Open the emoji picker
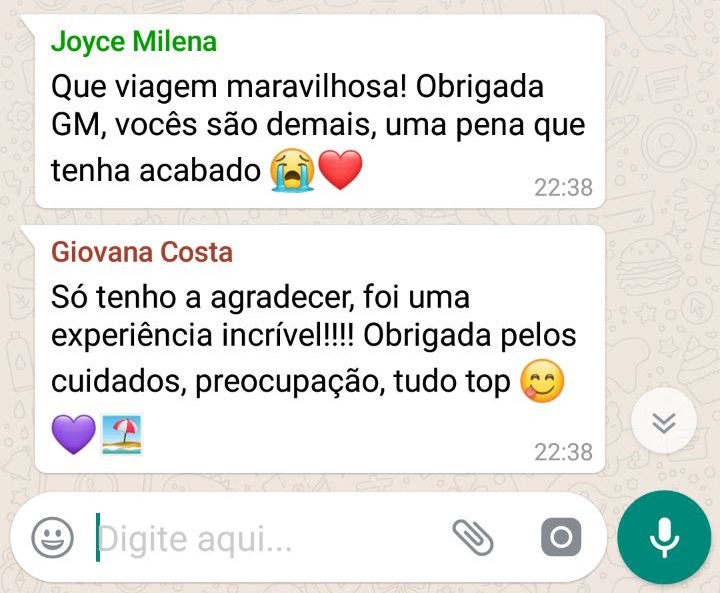The height and width of the screenshot is (593, 720). click(52, 539)
